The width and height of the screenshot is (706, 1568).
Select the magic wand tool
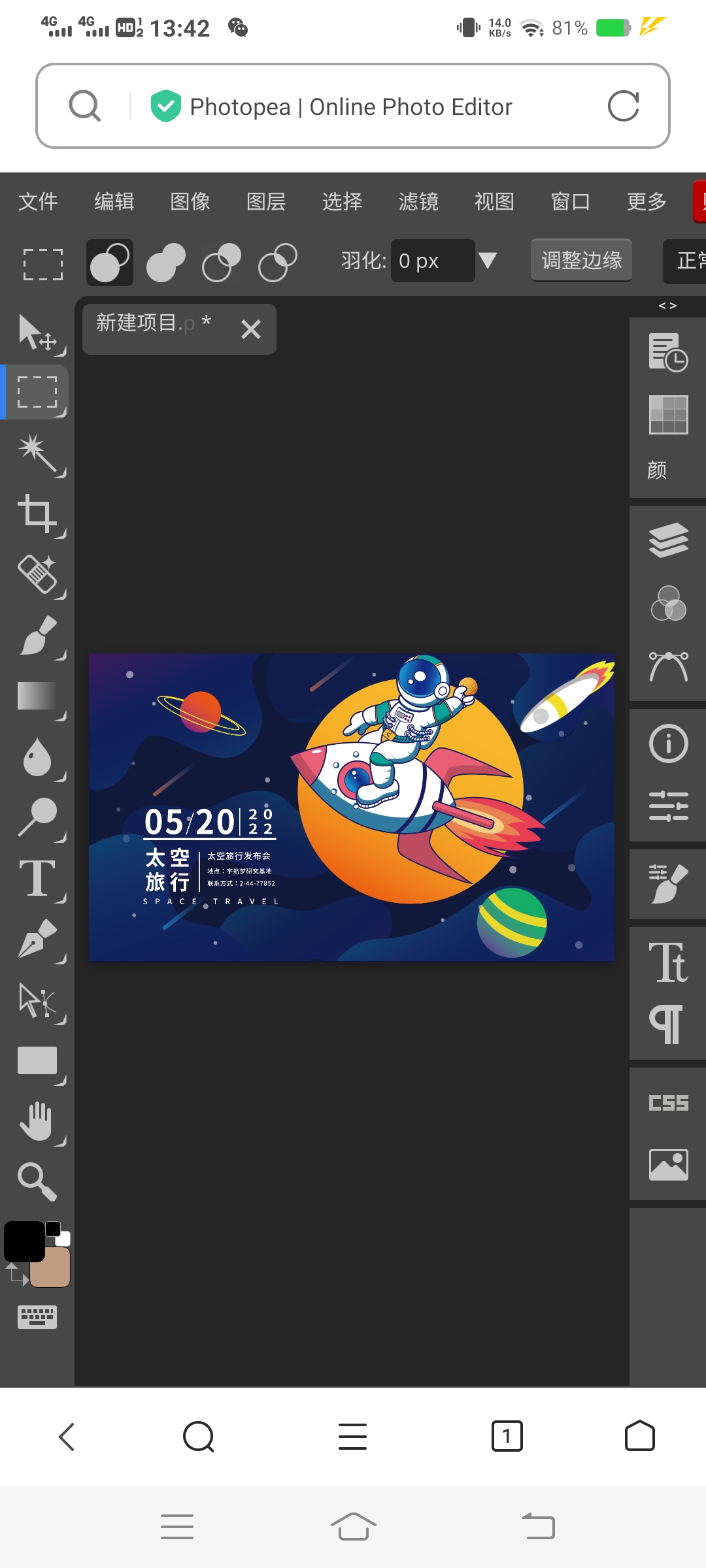(x=38, y=453)
